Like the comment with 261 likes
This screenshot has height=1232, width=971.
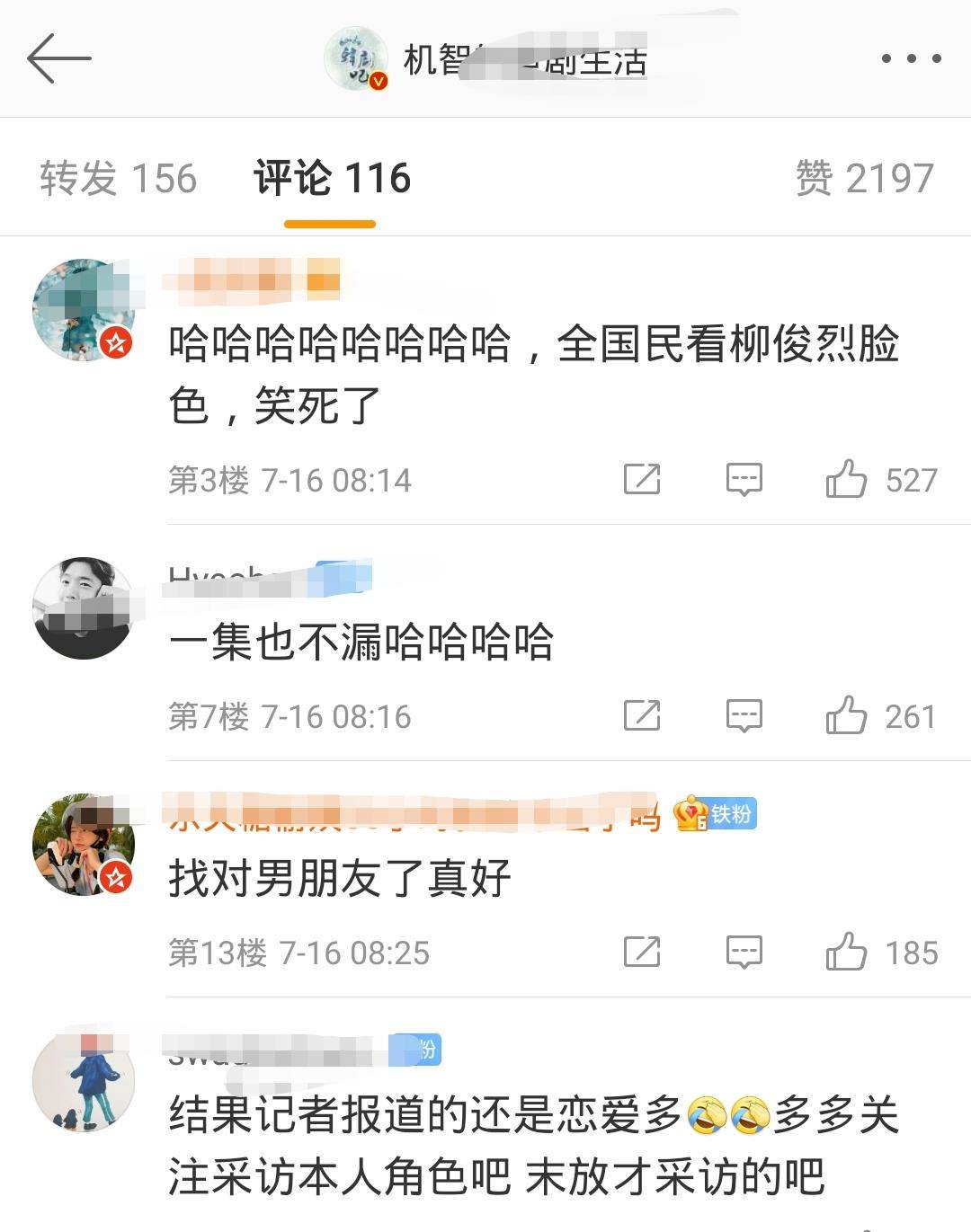pyautogui.click(x=849, y=716)
